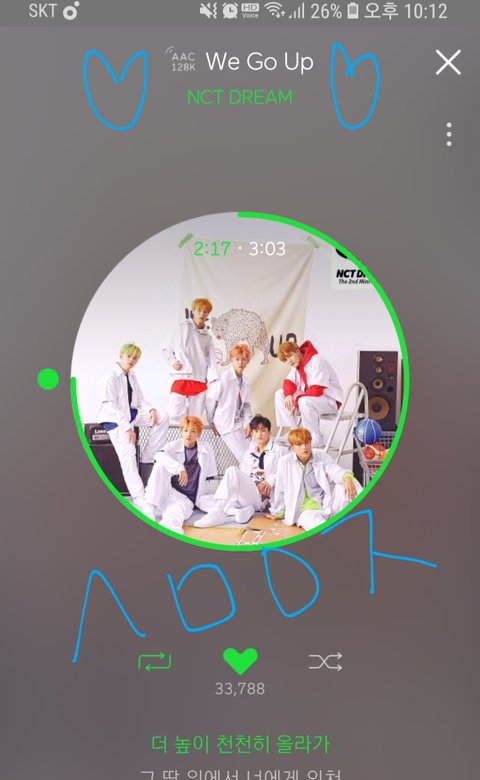Tap the circular album cover art

240,381
